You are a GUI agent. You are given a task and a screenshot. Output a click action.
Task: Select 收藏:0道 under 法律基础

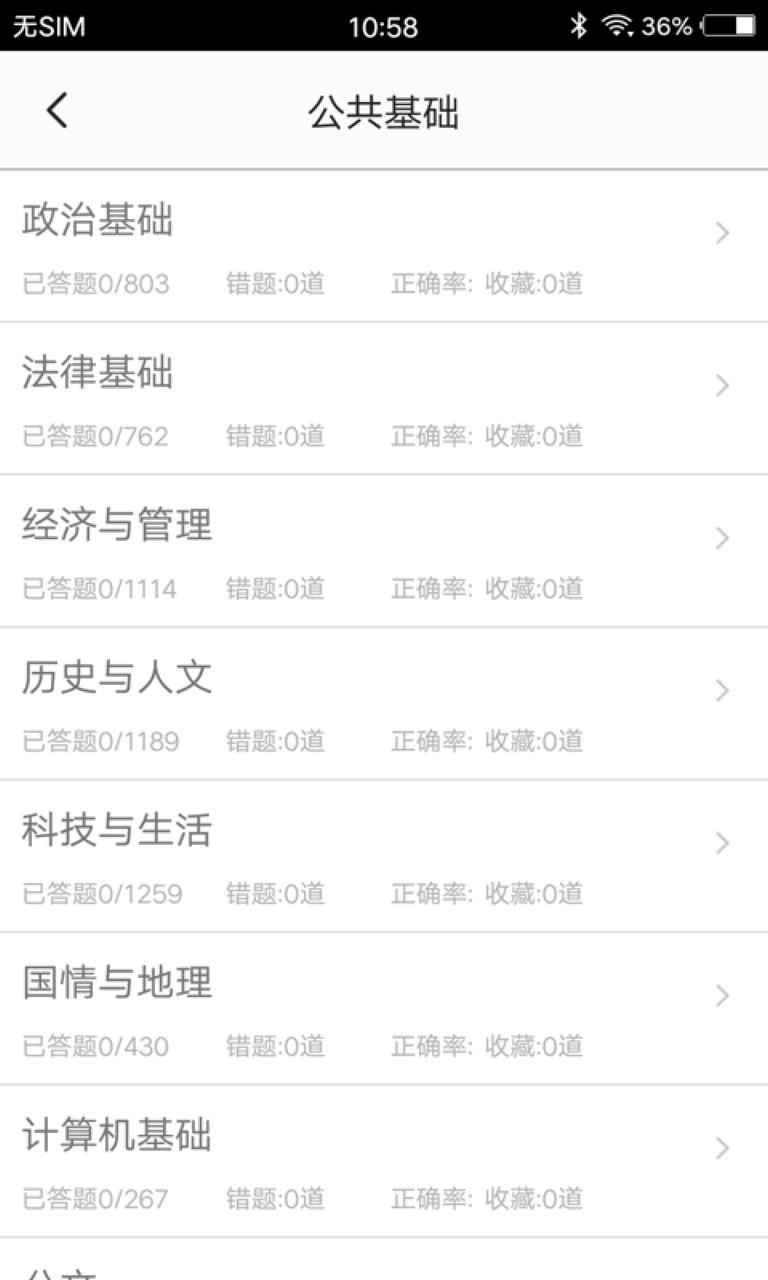point(535,437)
